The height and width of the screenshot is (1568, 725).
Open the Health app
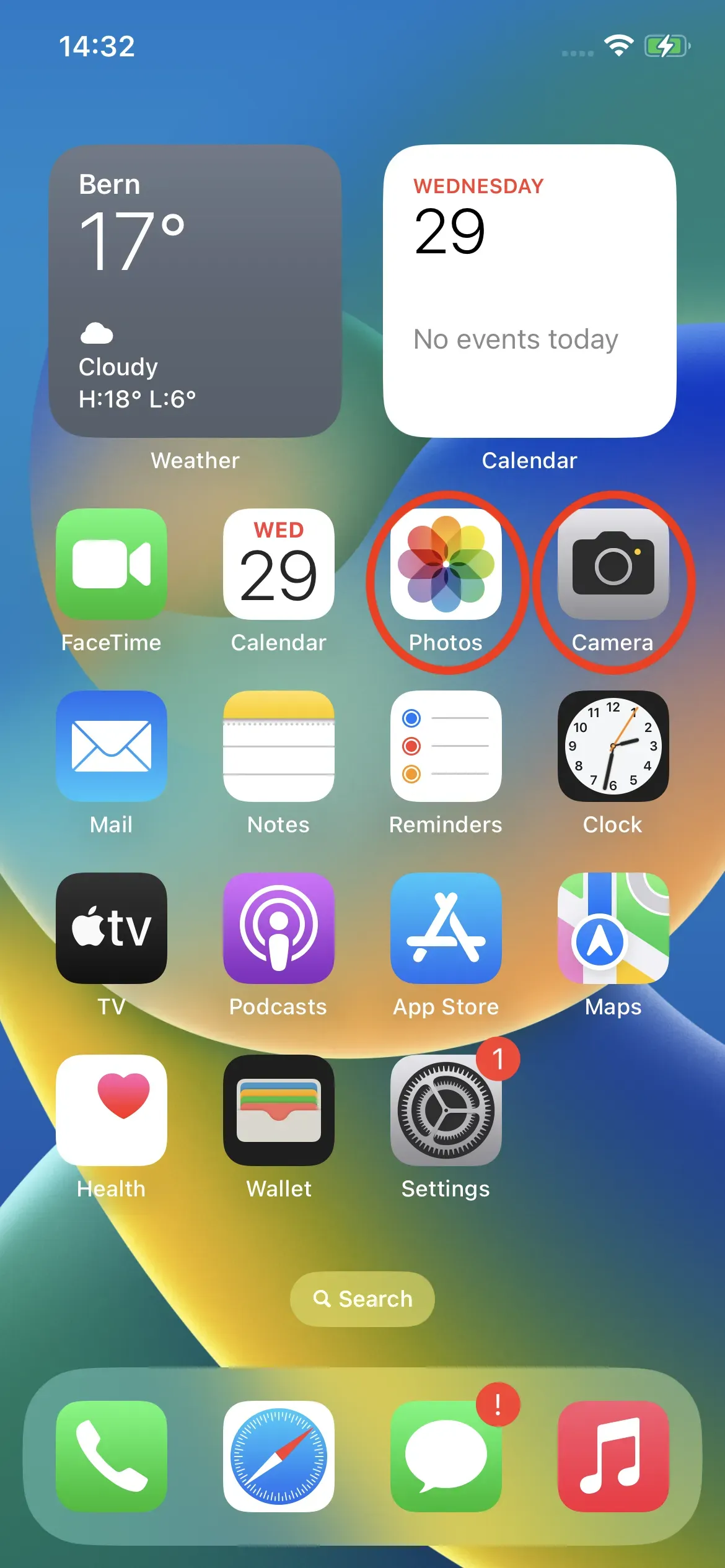pos(112,1110)
